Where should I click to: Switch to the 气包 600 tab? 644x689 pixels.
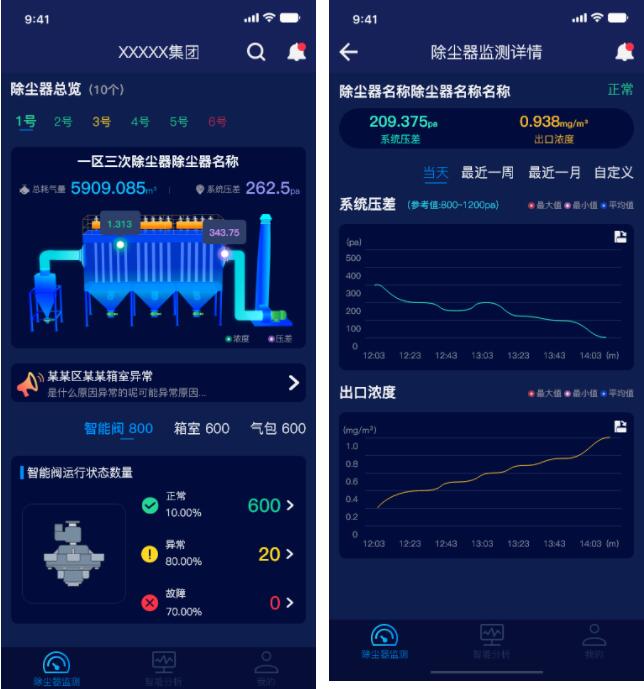pos(277,428)
